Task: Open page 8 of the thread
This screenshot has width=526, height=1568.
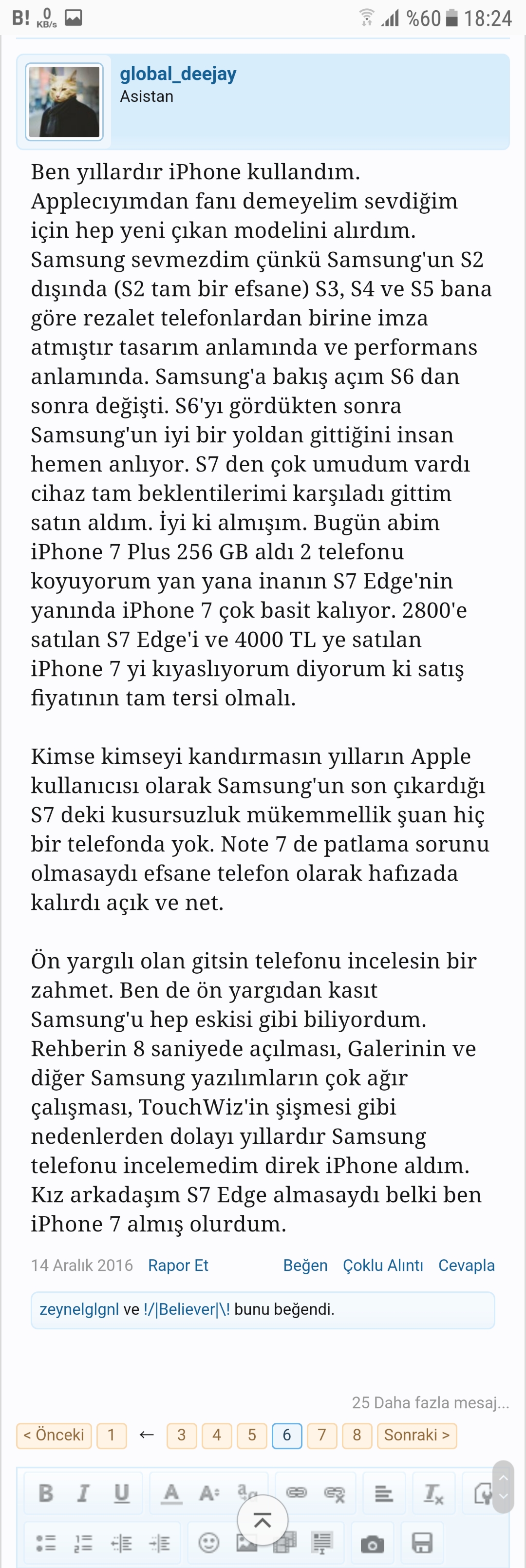Action: pos(357,1436)
